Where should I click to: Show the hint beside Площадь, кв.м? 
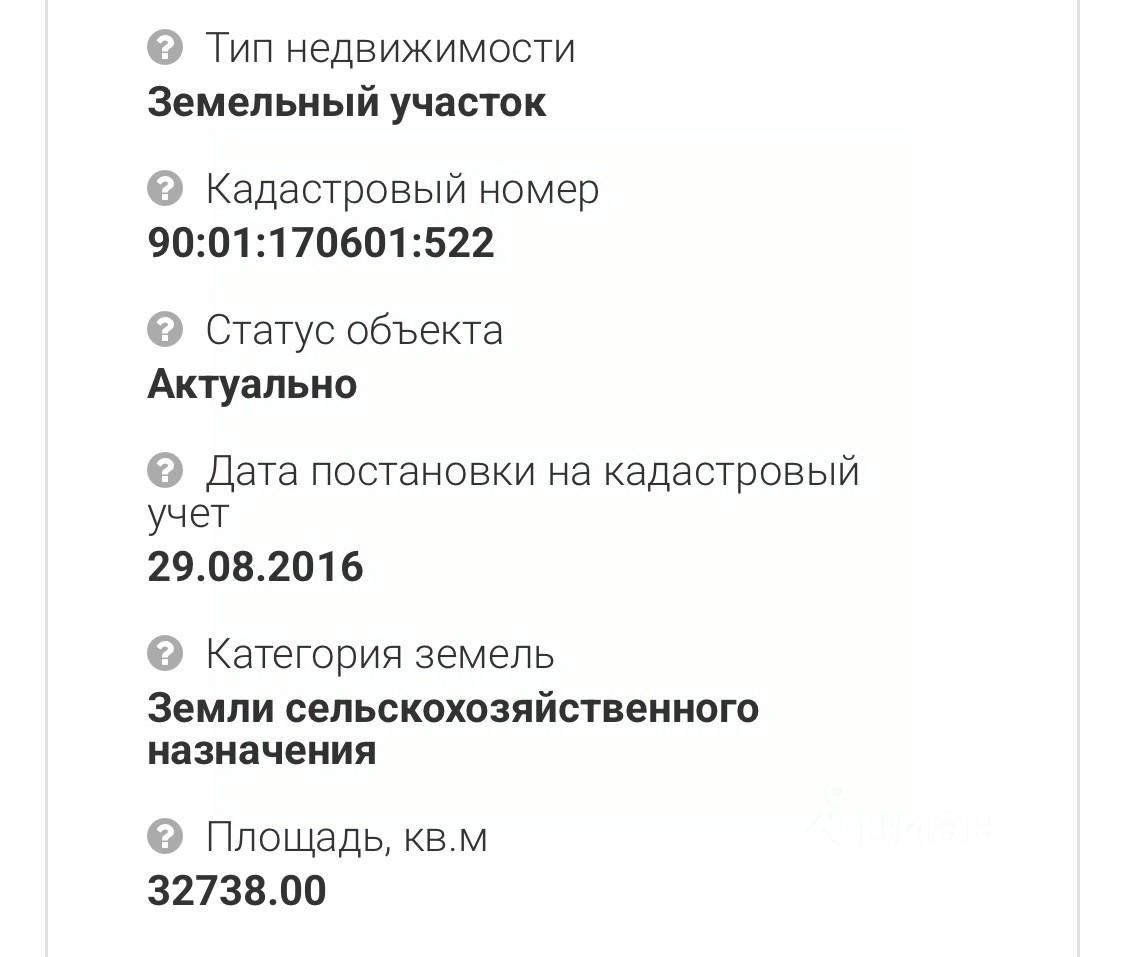point(165,836)
